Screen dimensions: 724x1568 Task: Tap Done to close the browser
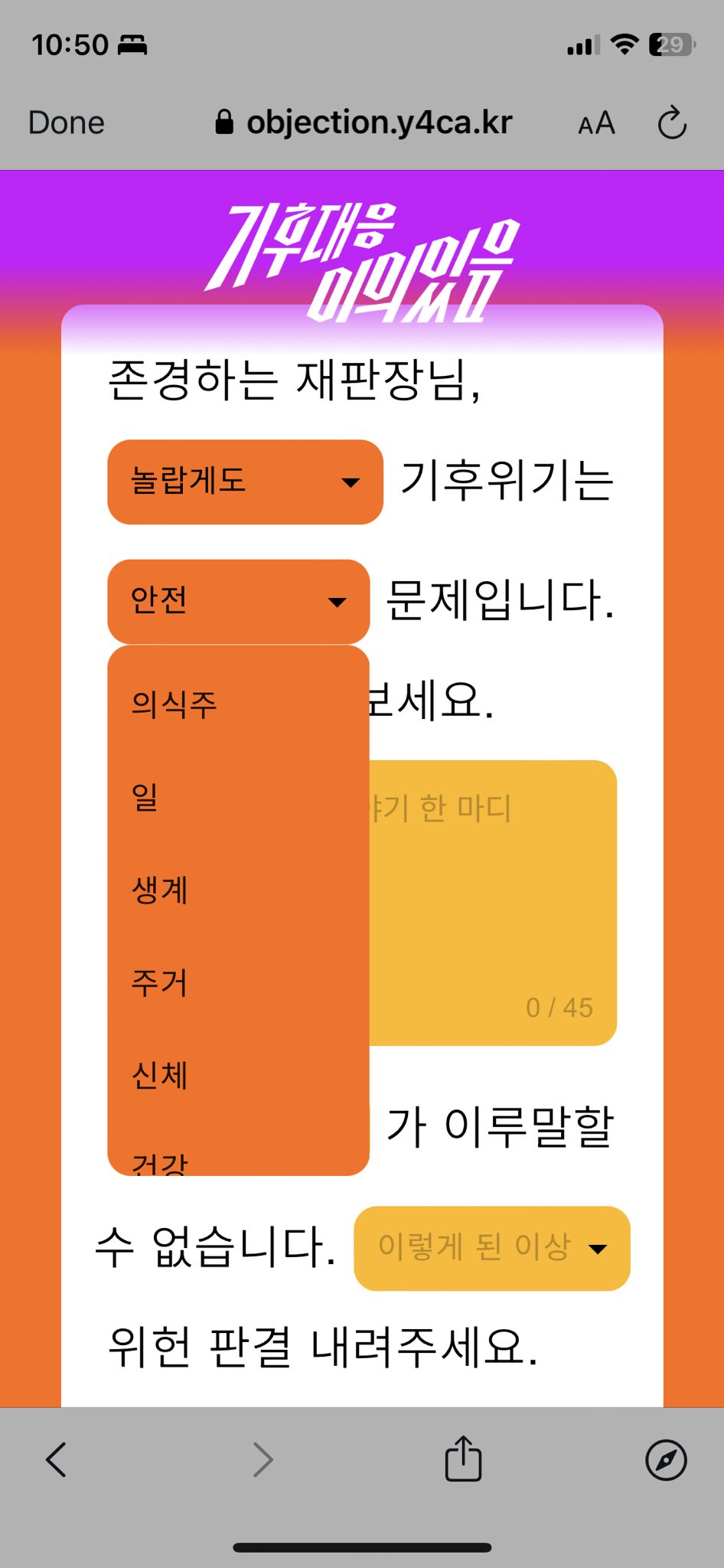coord(67,122)
